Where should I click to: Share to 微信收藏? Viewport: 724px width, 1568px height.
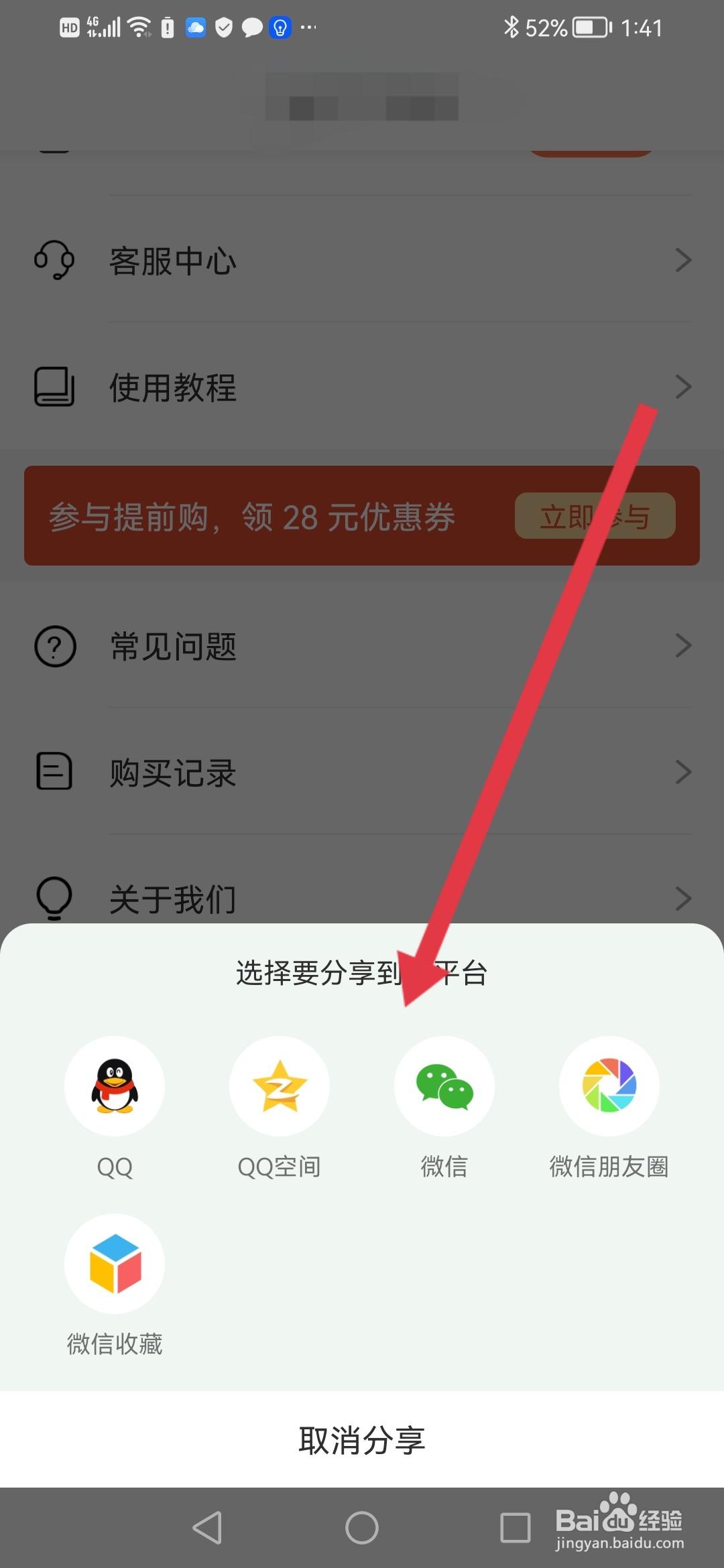(115, 1263)
